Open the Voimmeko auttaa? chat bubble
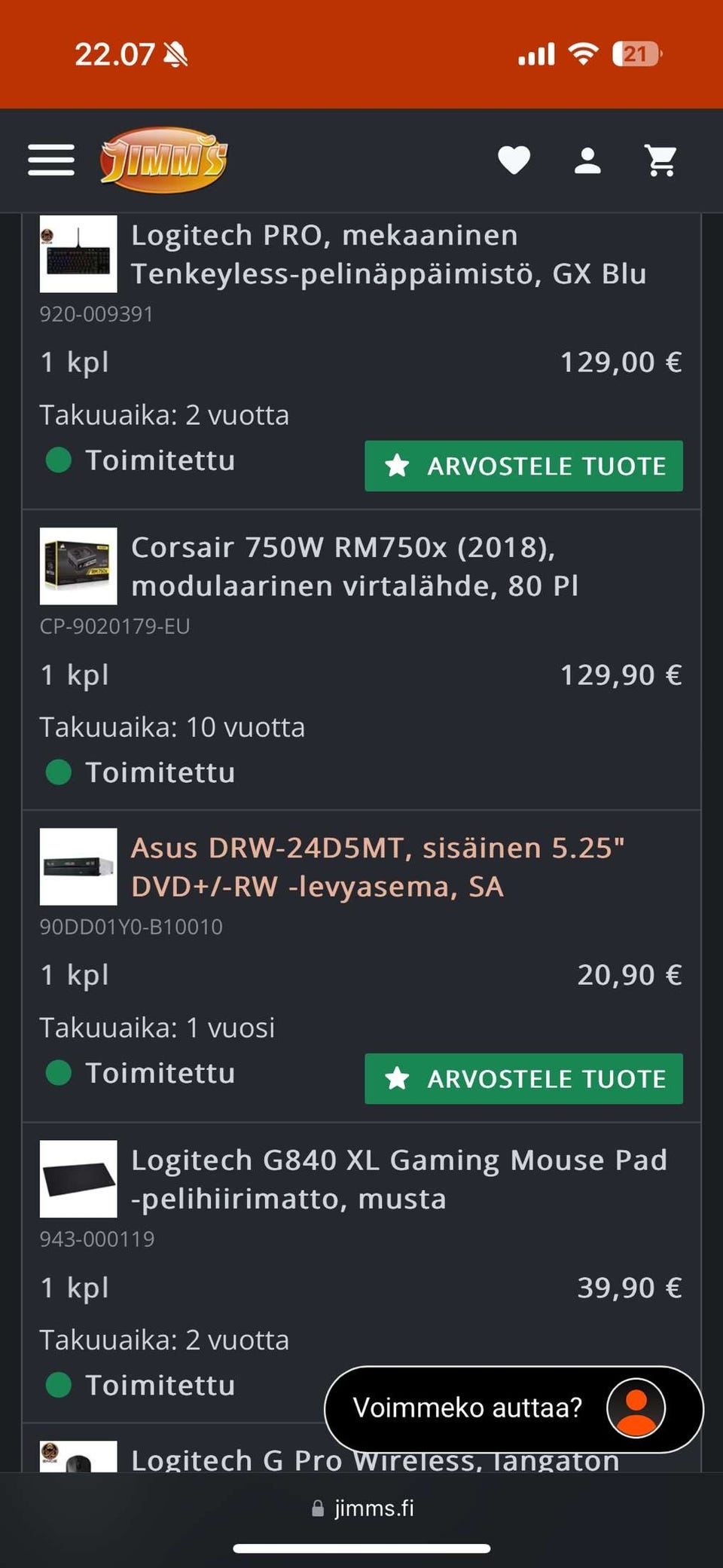The image size is (723, 1568). click(514, 1408)
